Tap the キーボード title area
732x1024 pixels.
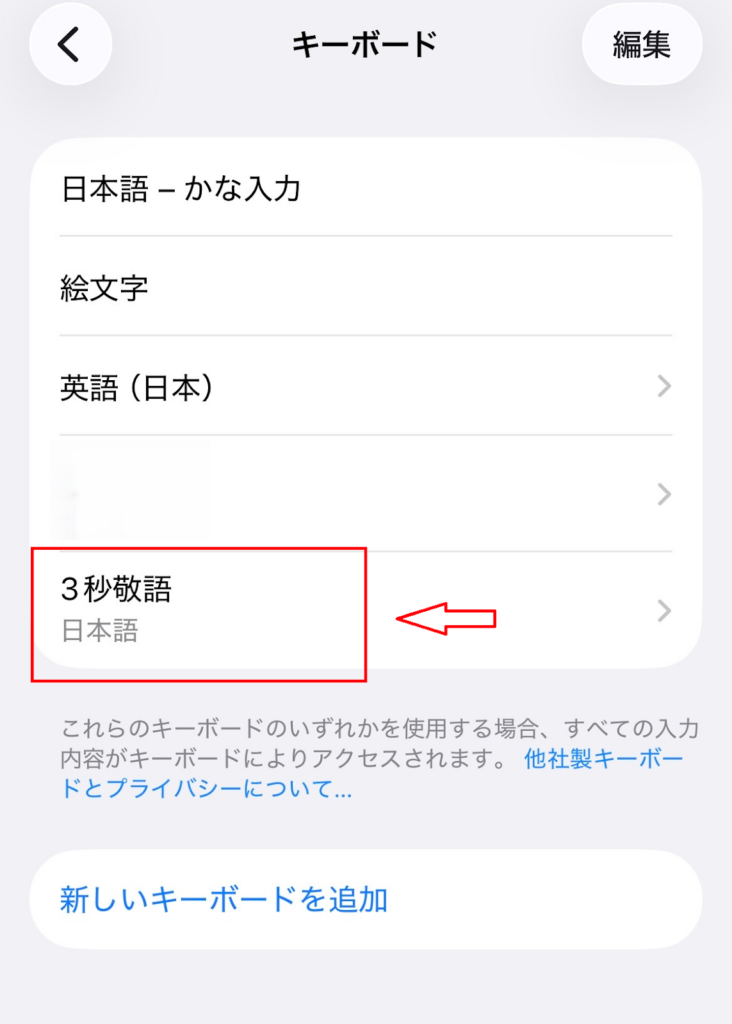pos(366,44)
